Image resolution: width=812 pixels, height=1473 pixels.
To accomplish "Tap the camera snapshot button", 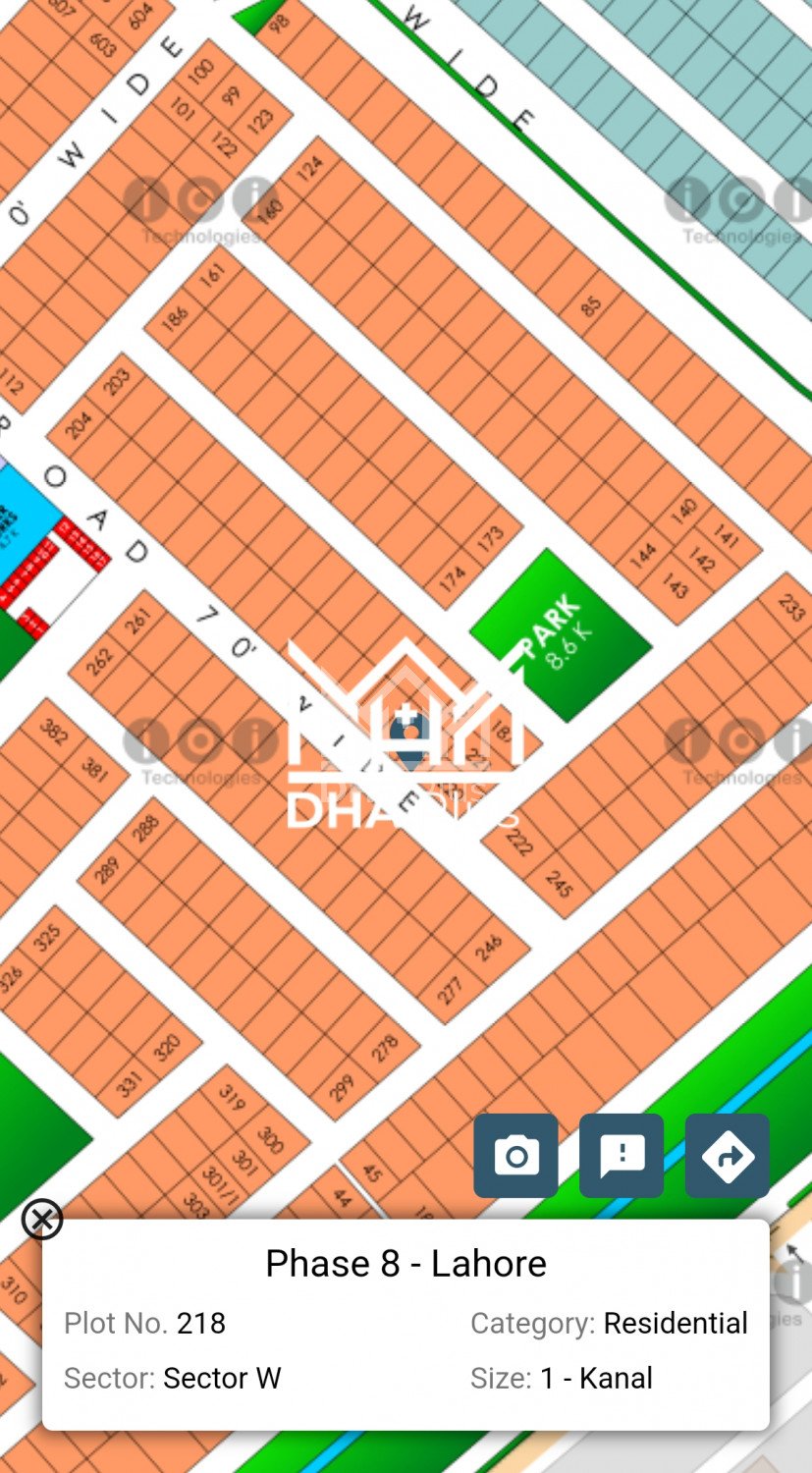I will [x=515, y=1156].
